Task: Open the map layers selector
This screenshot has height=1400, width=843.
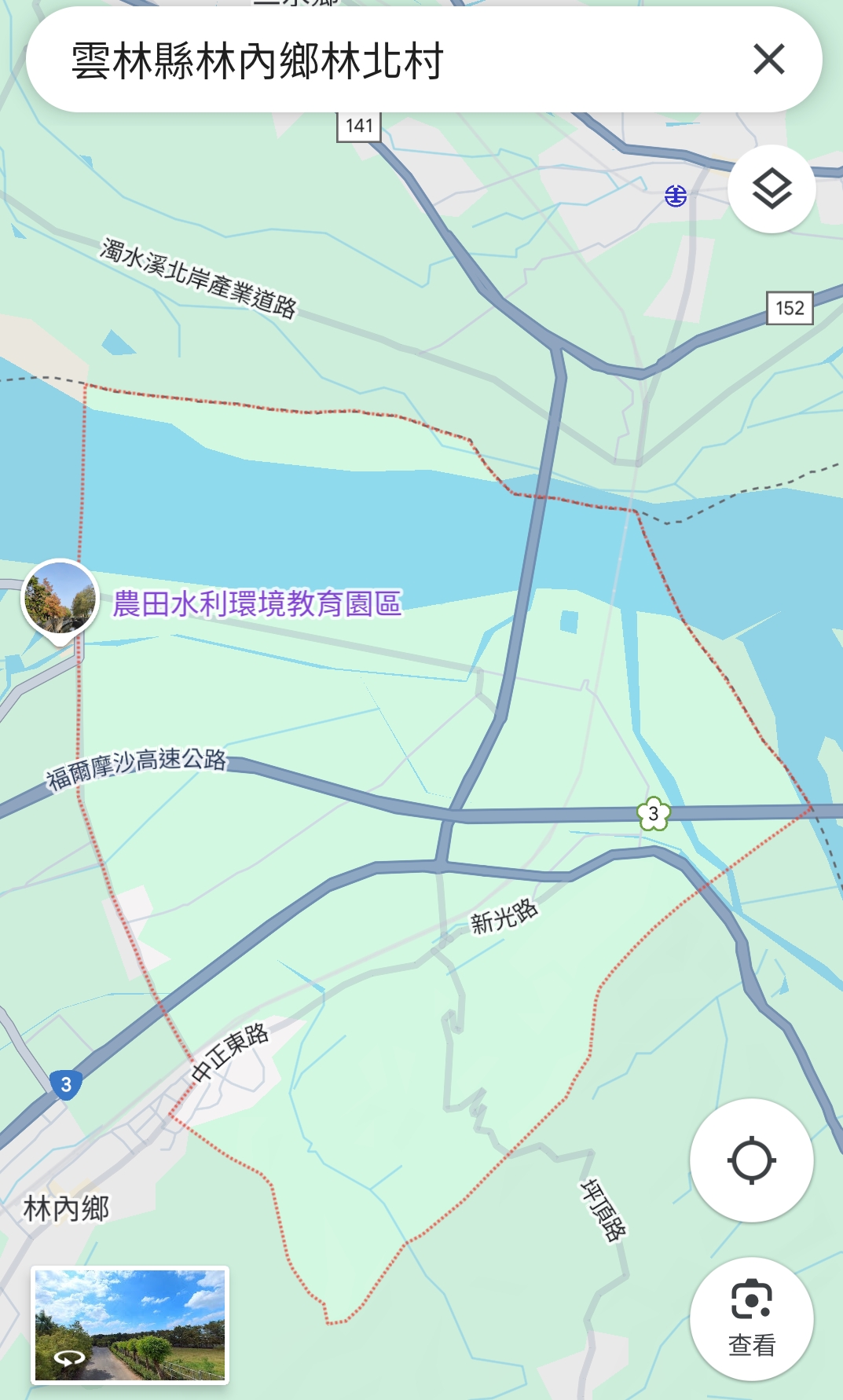Action: click(772, 189)
